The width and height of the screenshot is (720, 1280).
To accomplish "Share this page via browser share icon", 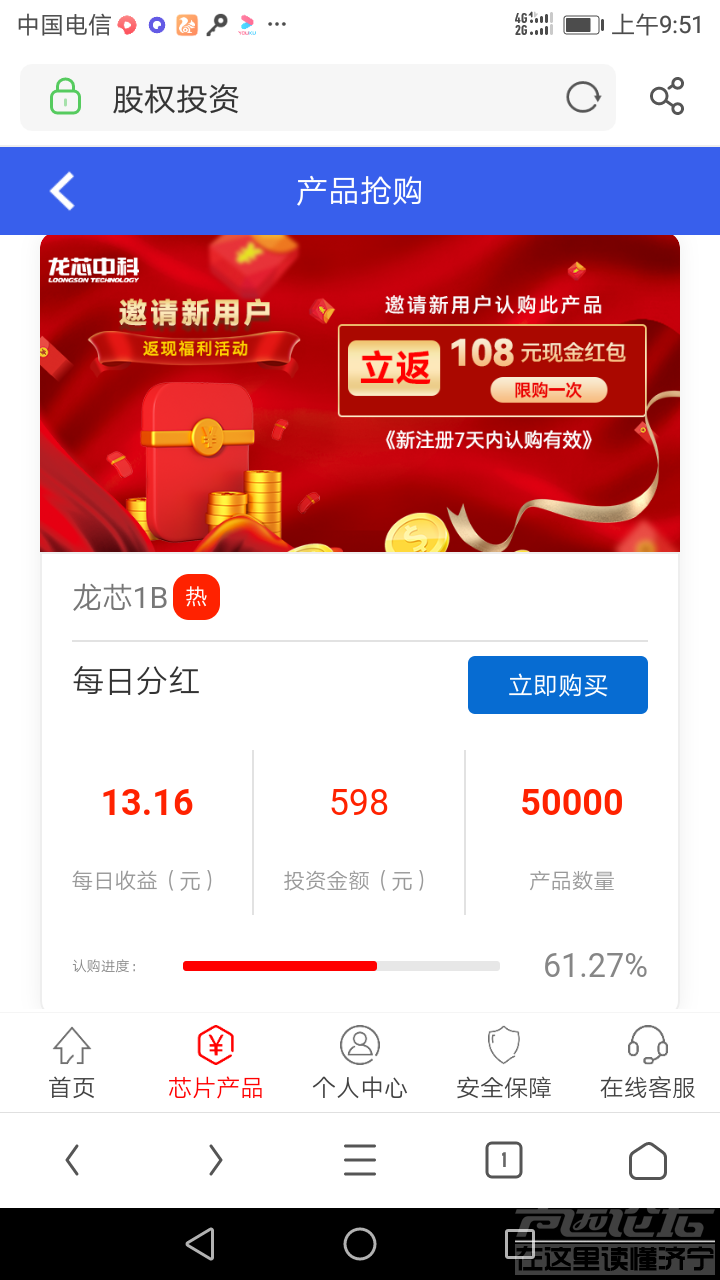I will pos(667,98).
